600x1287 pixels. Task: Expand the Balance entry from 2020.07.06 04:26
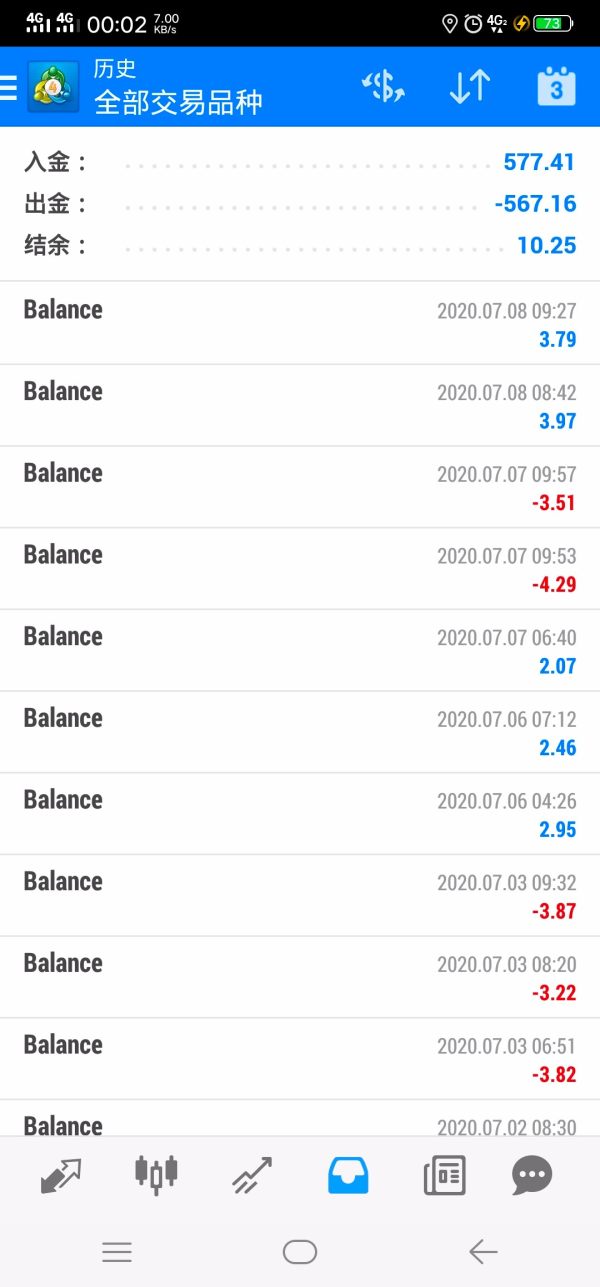[x=300, y=813]
